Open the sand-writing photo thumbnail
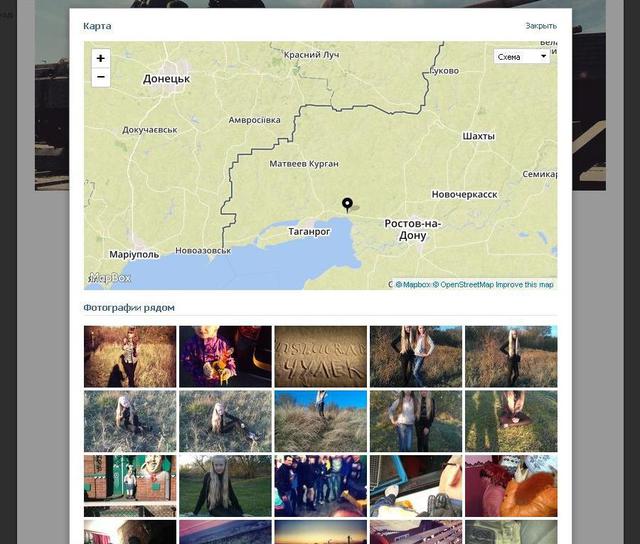The image size is (640, 544). pyautogui.click(x=320, y=356)
